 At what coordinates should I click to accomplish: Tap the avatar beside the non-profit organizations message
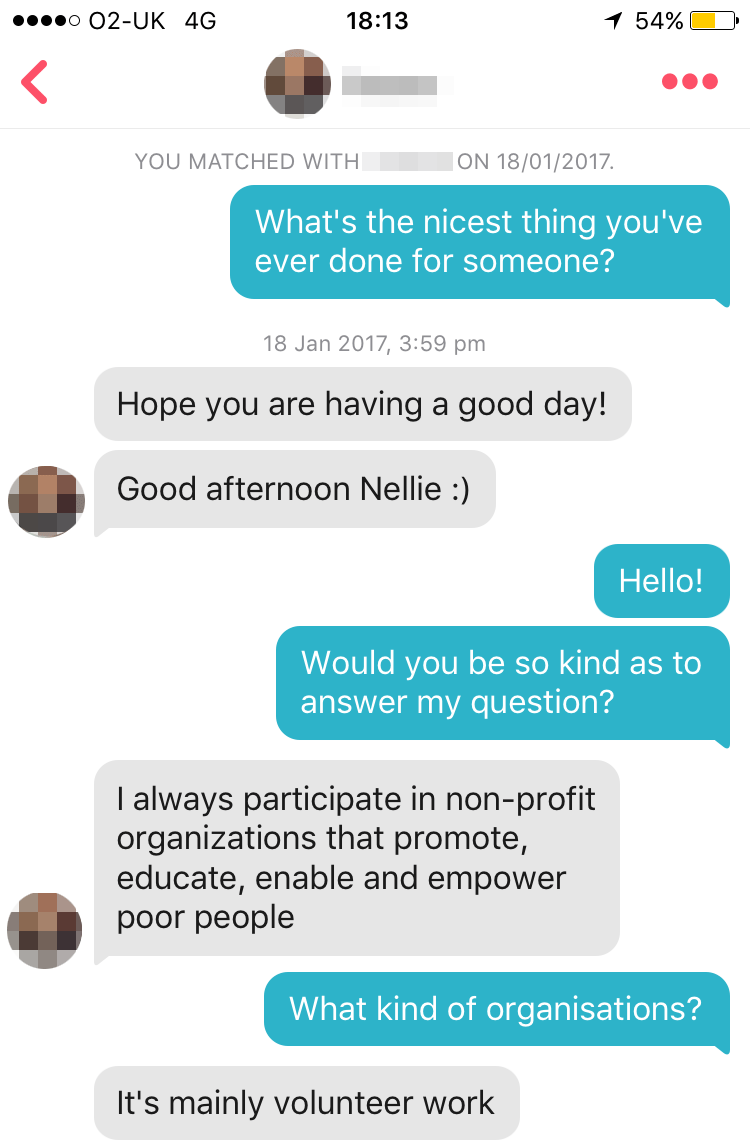click(x=46, y=929)
